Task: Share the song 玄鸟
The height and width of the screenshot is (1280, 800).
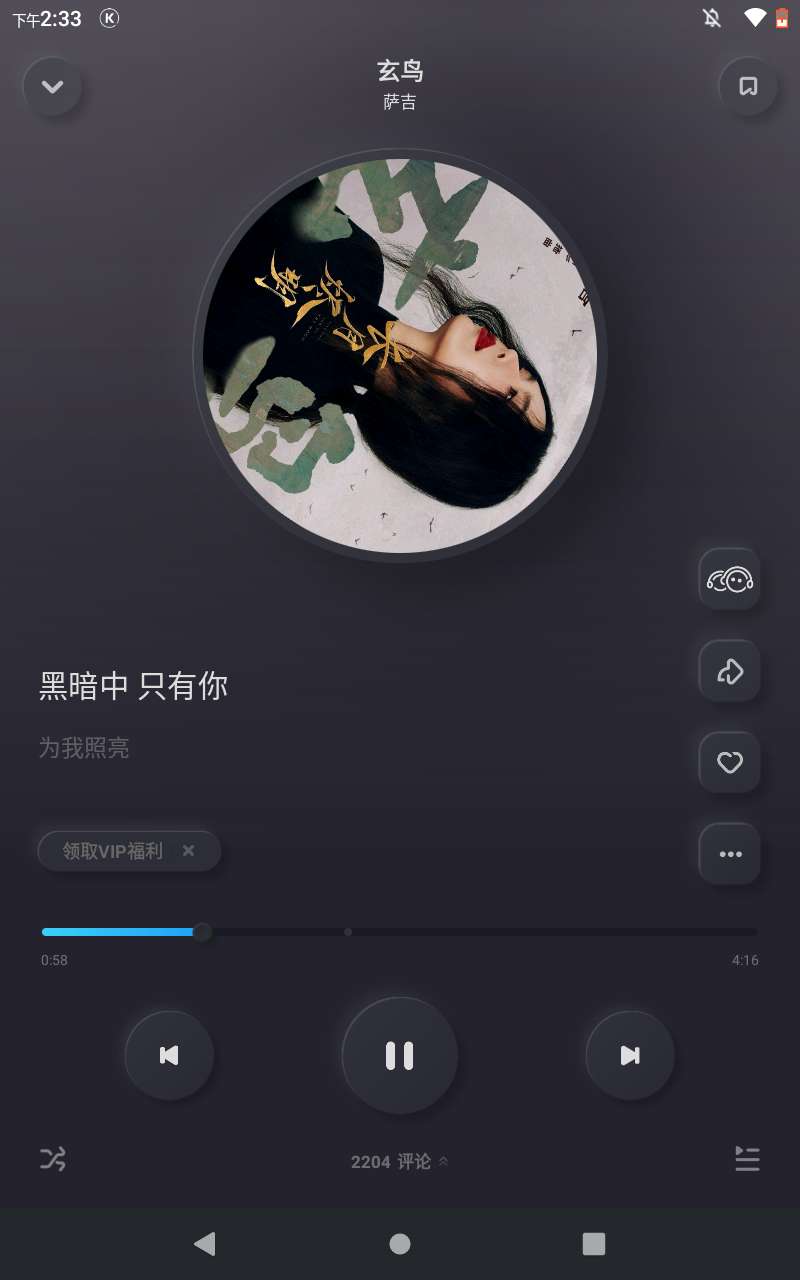Action: pos(730,671)
